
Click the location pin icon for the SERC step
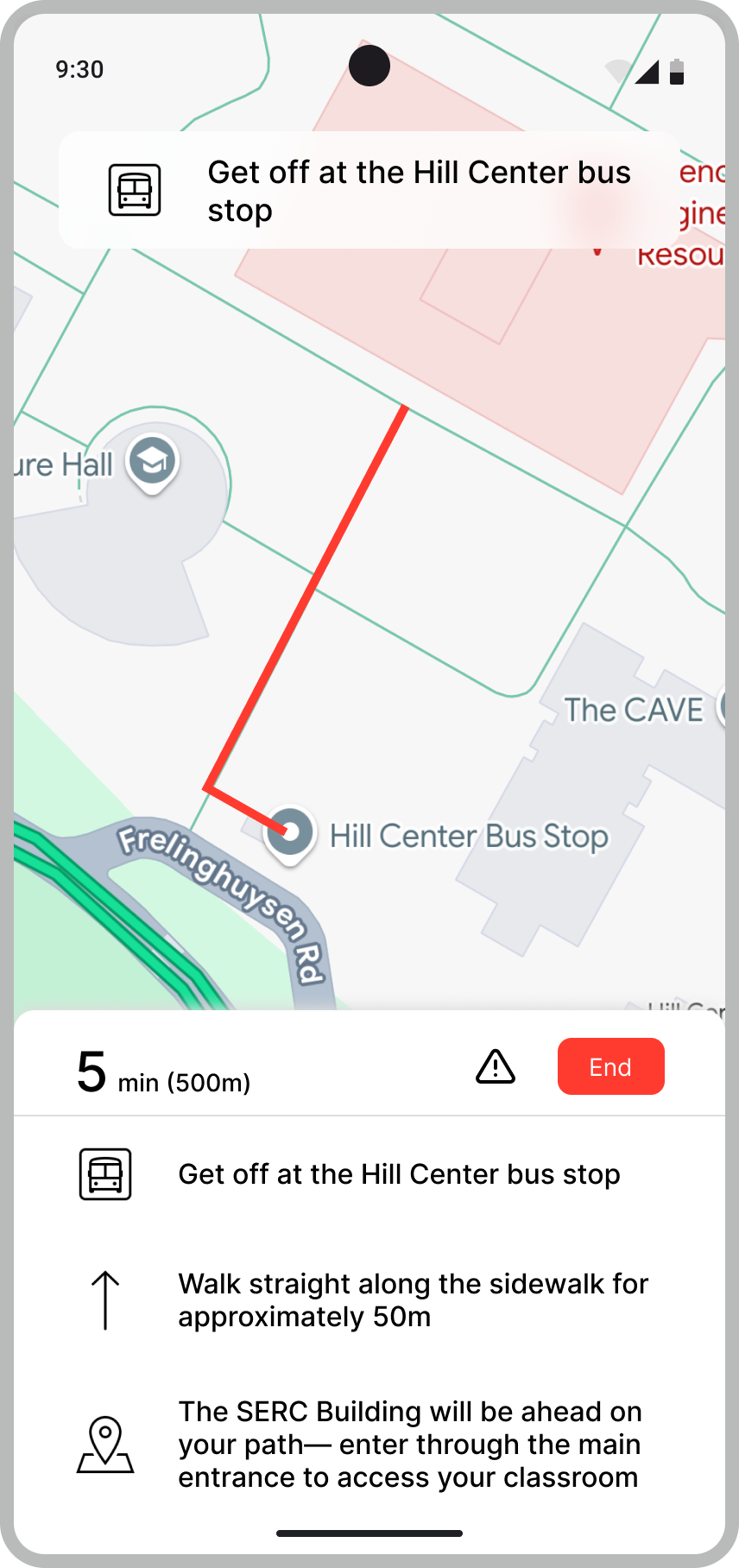(104, 1444)
